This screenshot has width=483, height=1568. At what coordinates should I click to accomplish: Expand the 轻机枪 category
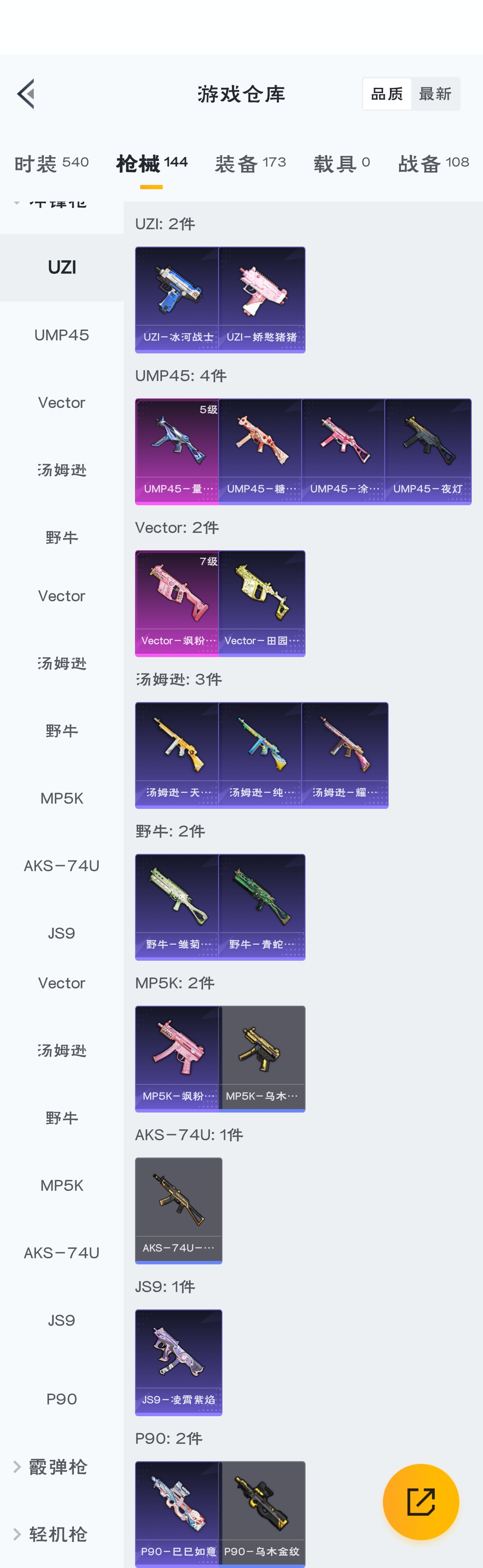point(58,1535)
